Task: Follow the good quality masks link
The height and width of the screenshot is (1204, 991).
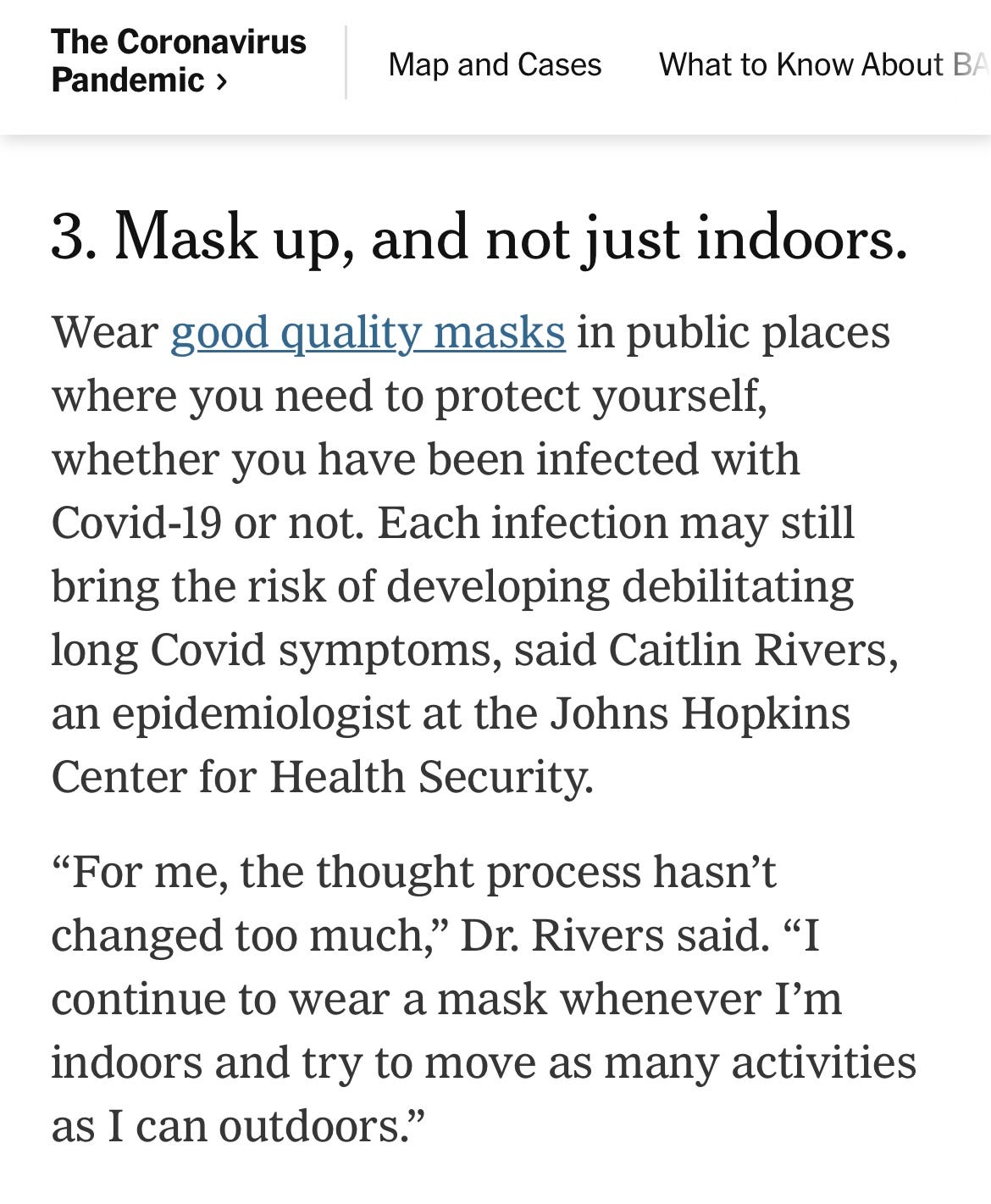Action: pyautogui.click(x=368, y=332)
